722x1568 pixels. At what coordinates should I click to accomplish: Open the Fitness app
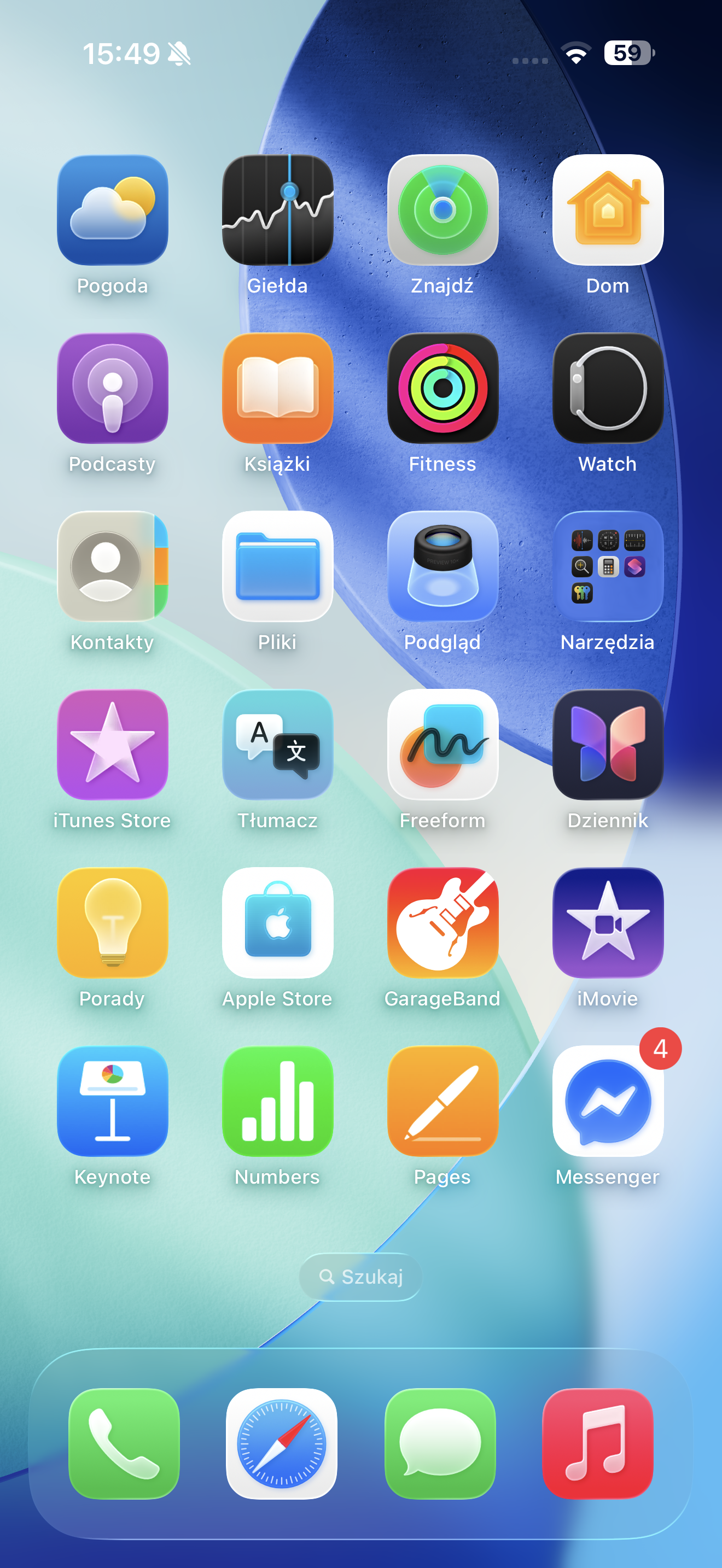442,388
